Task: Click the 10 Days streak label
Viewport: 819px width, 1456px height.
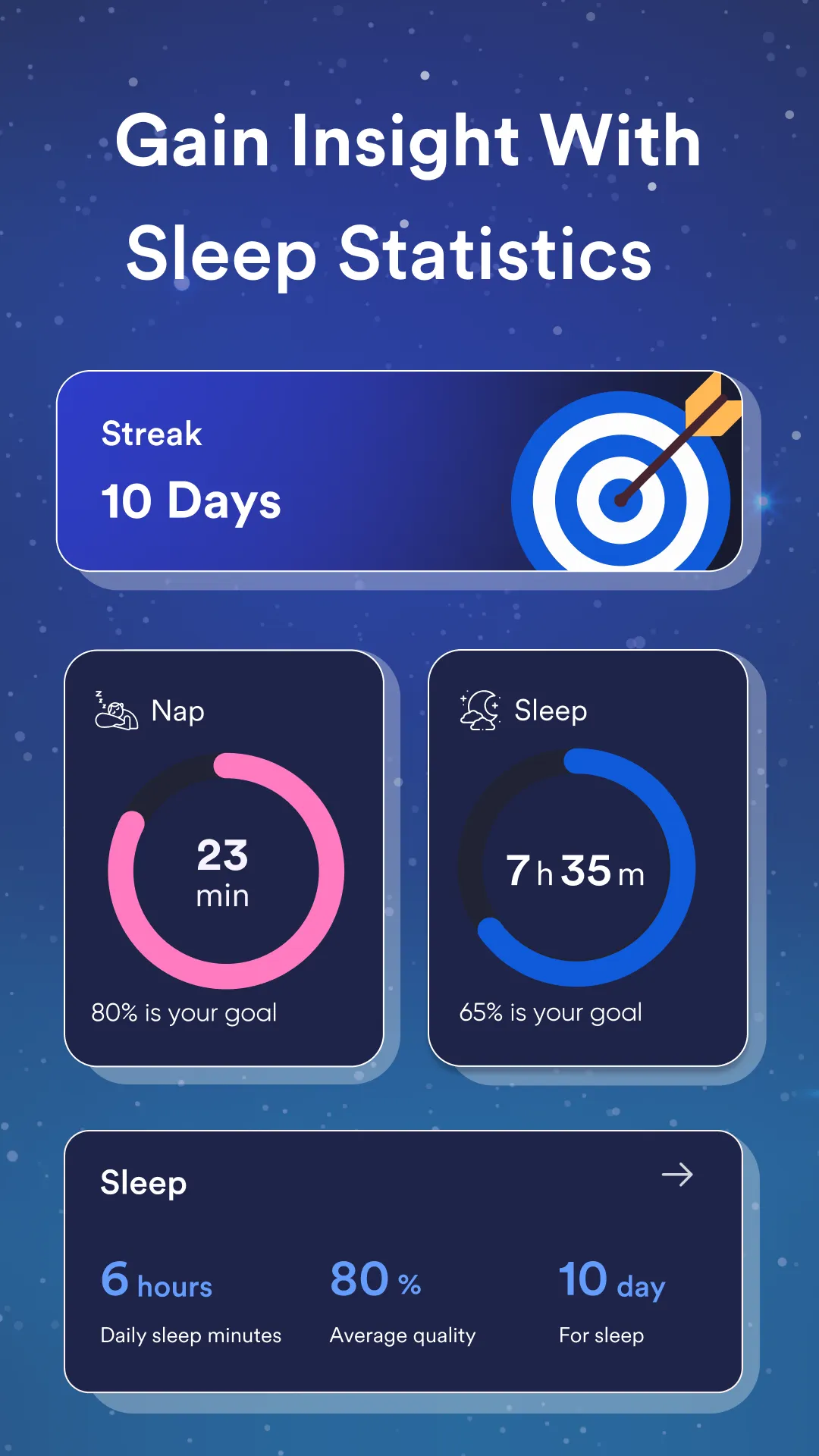Action: point(190,500)
